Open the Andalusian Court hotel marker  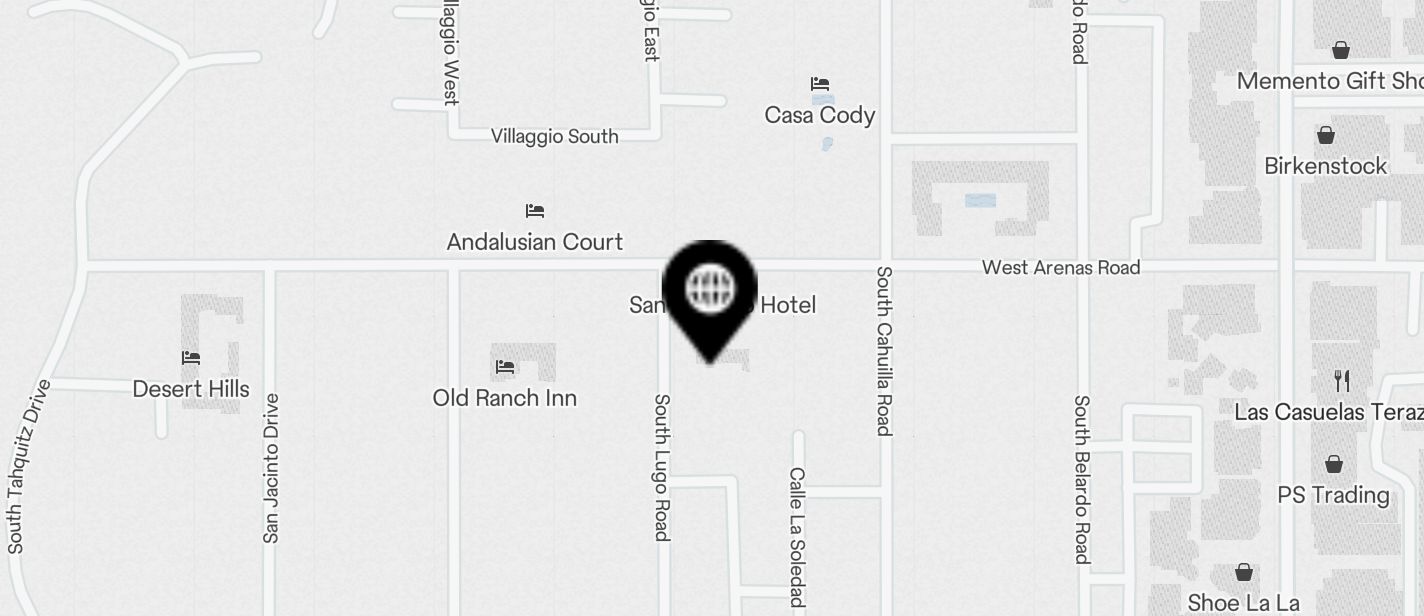tap(535, 211)
